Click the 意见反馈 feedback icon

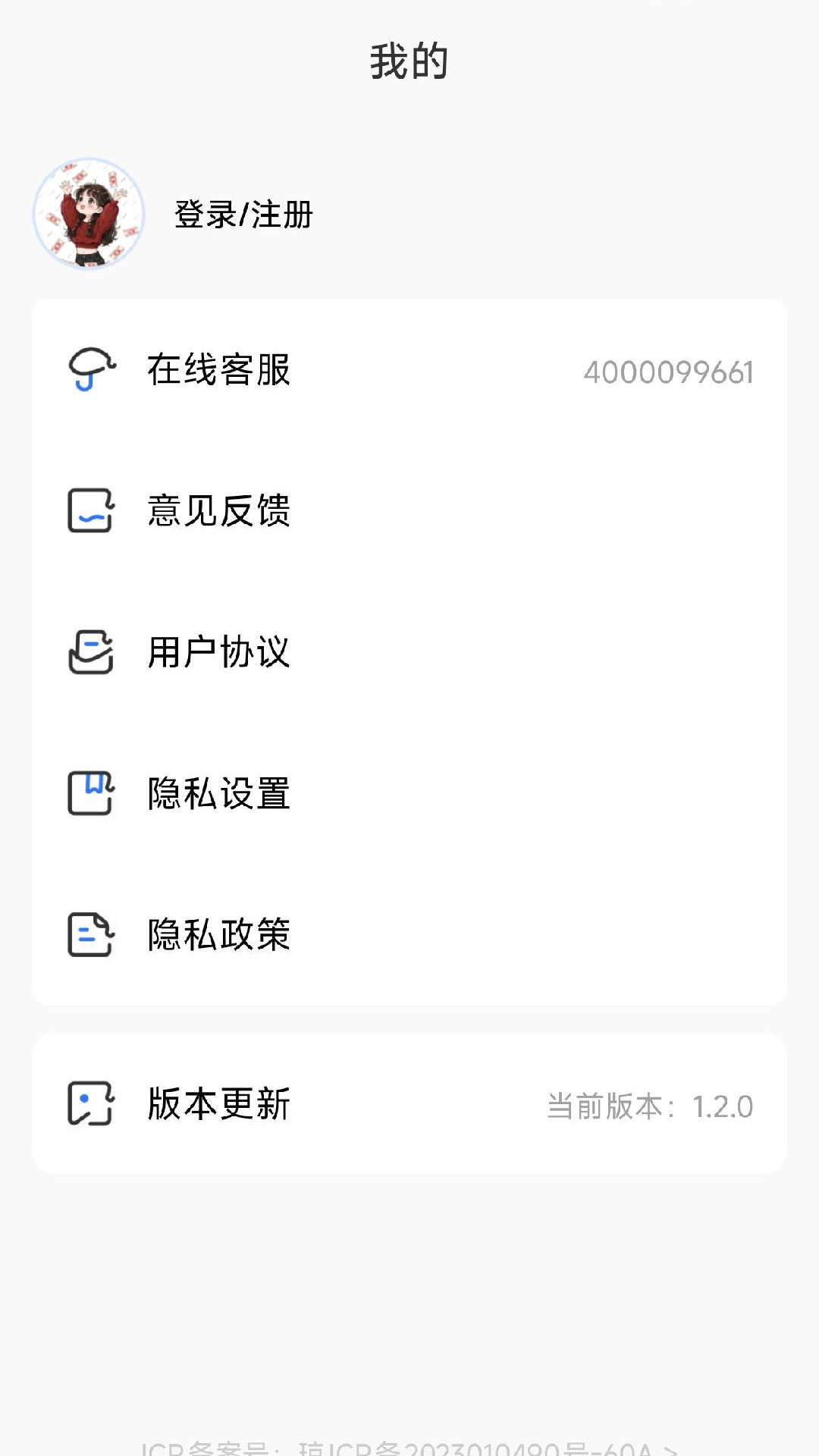[91, 513]
